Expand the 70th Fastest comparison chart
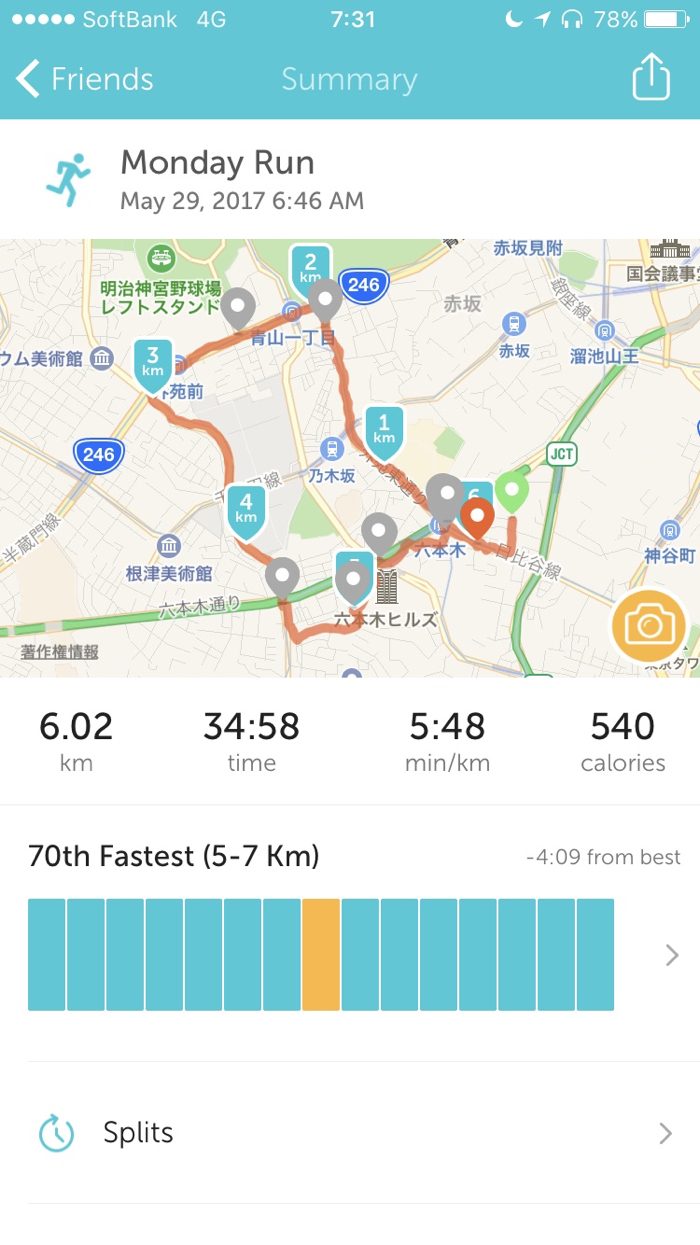700x1245 pixels. [672, 955]
